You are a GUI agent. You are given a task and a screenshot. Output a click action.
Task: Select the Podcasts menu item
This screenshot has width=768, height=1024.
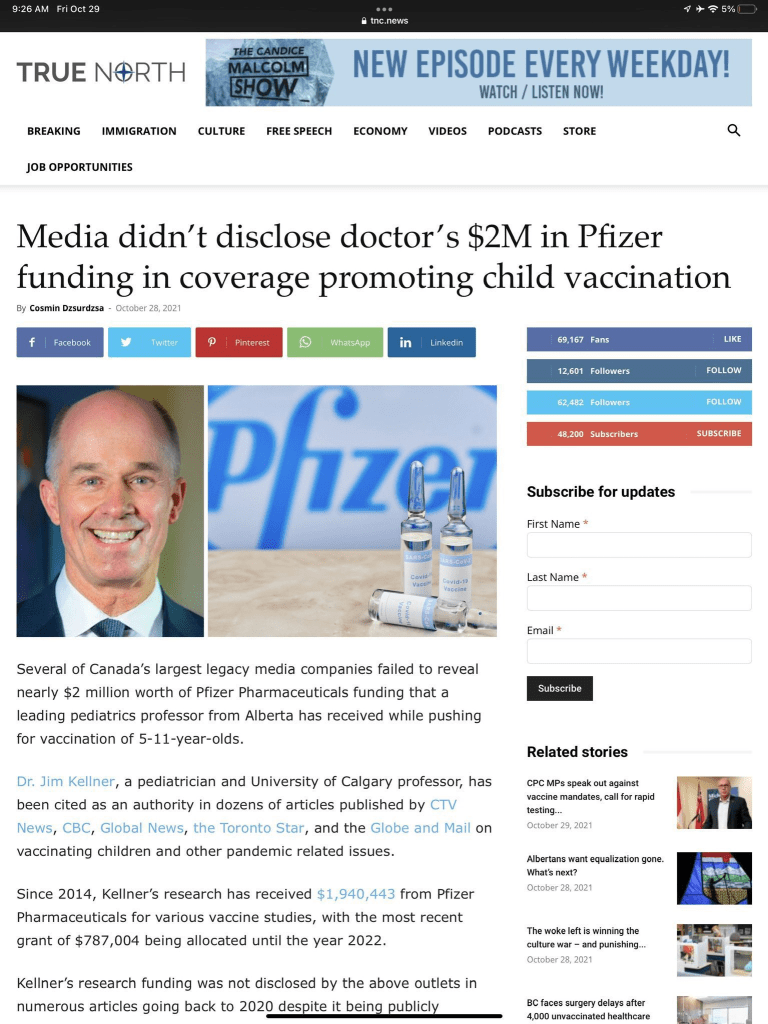(515, 131)
